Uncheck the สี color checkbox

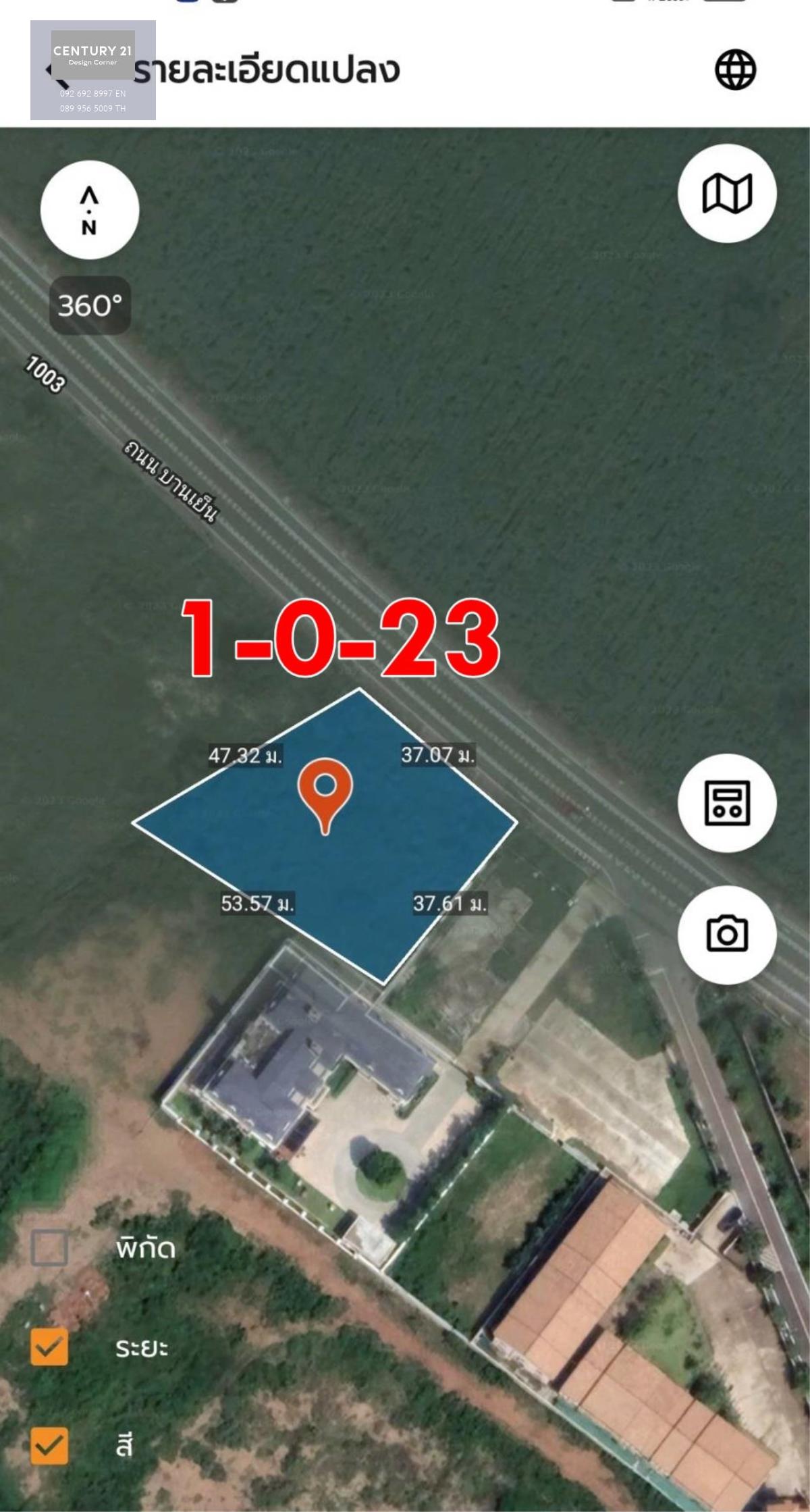tap(49, 1446)
